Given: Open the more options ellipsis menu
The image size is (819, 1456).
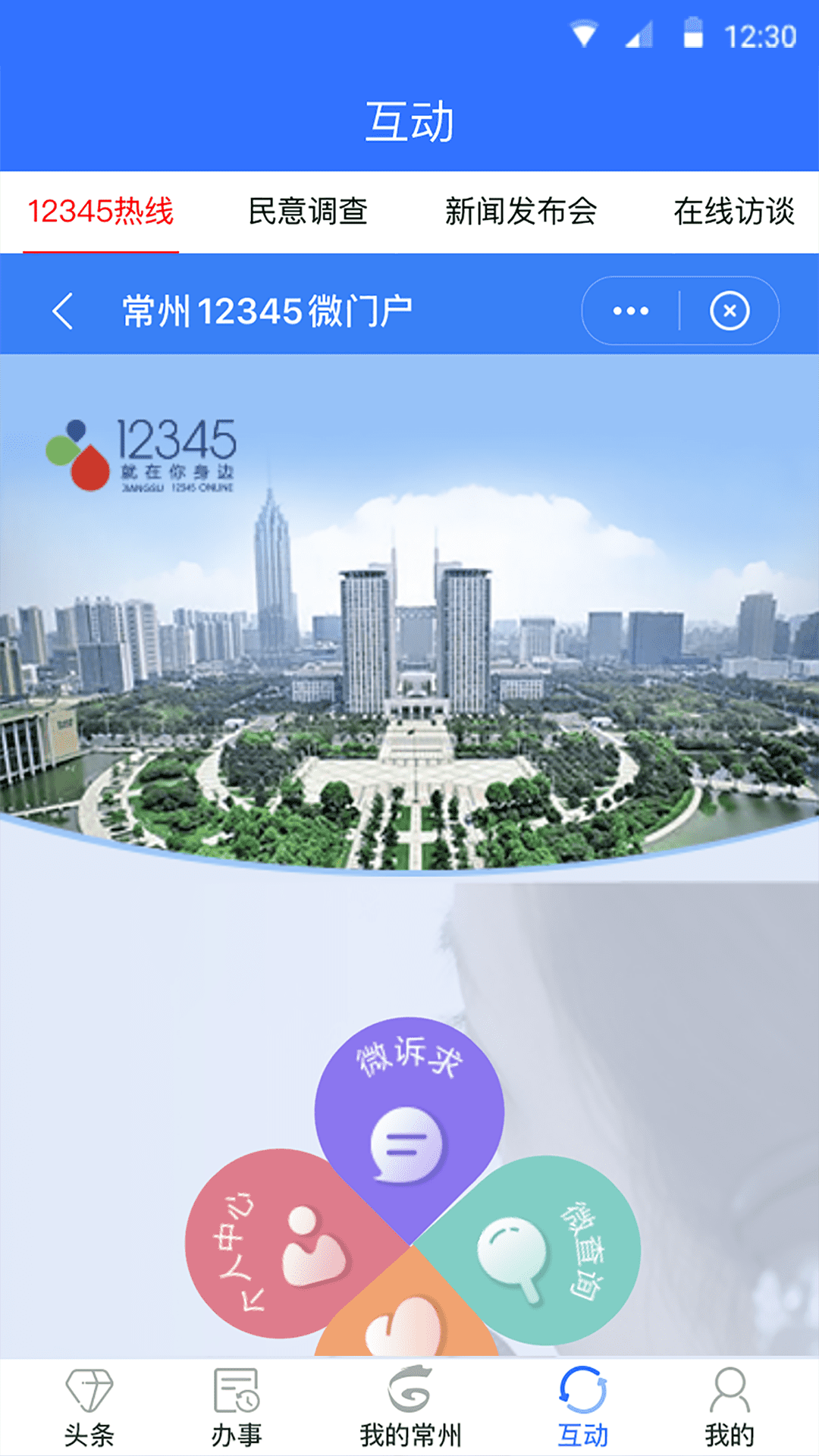Looking at the screenshot, I should point(630,309).
